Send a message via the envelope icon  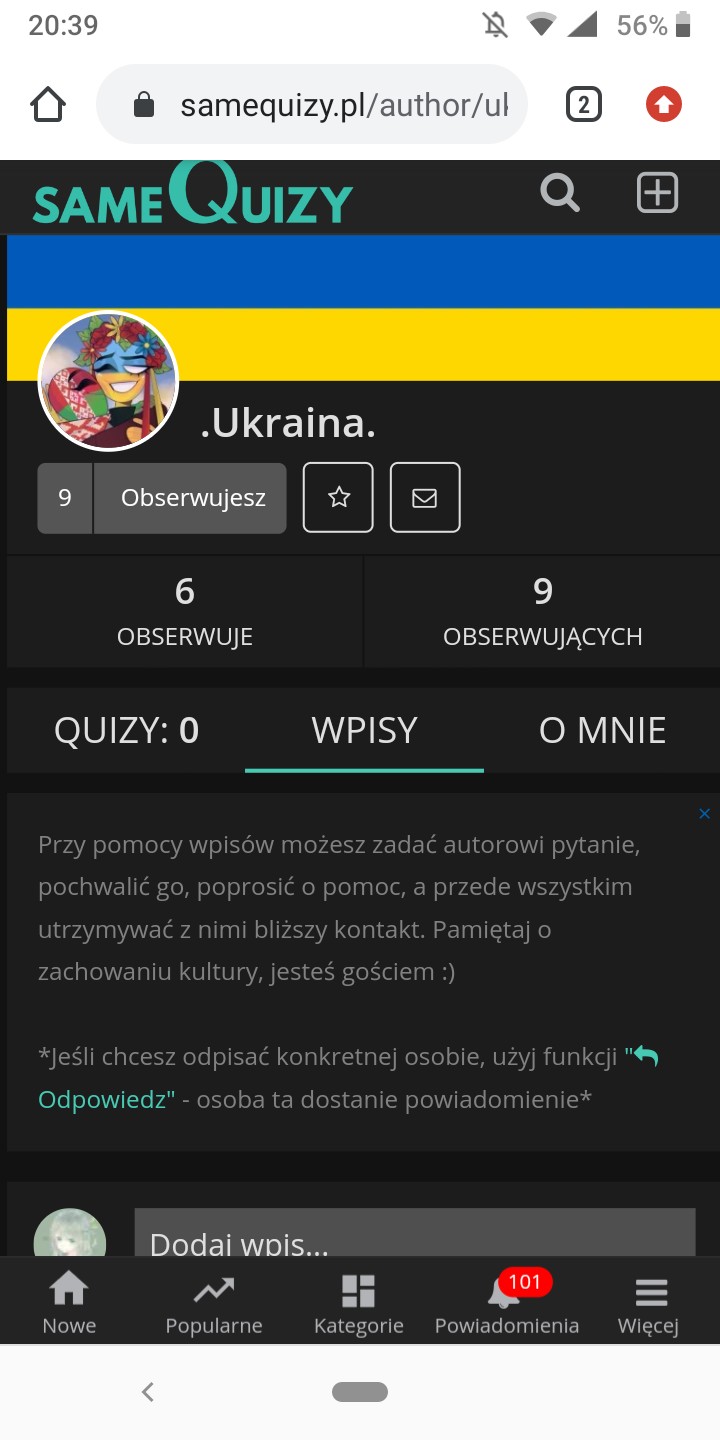point(425,497)
